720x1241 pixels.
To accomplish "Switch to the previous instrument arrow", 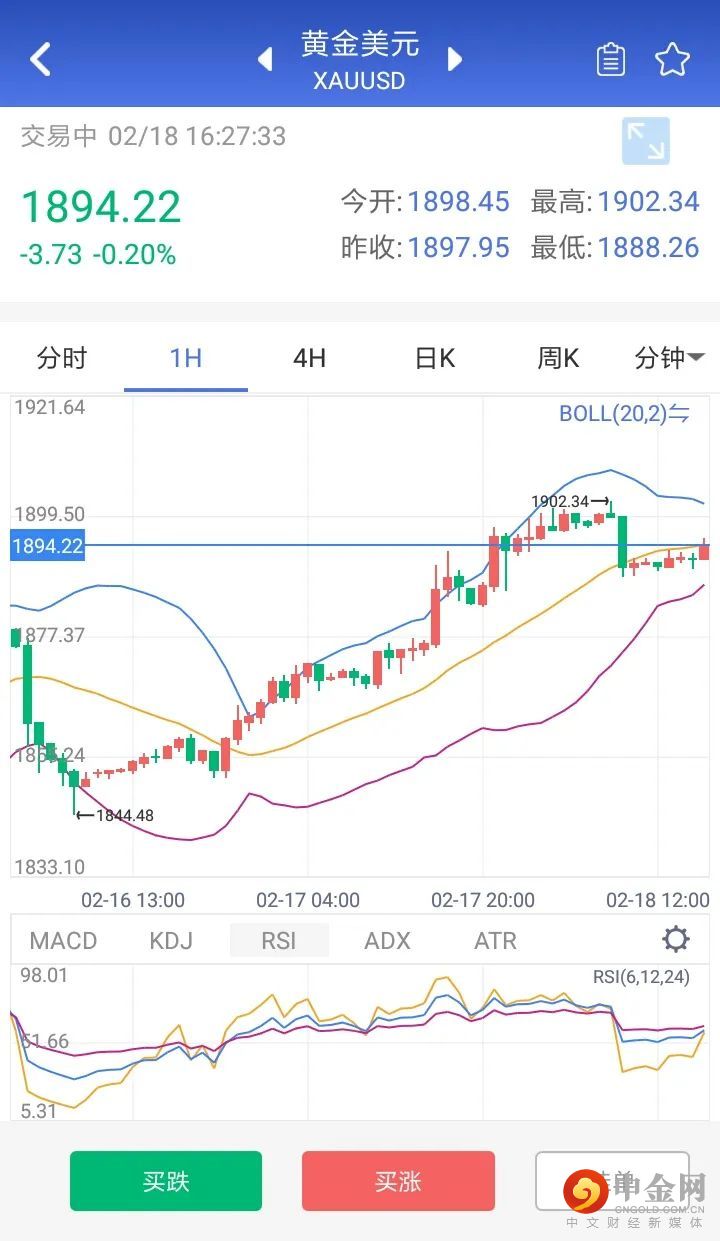I will (x=265, y=59).
